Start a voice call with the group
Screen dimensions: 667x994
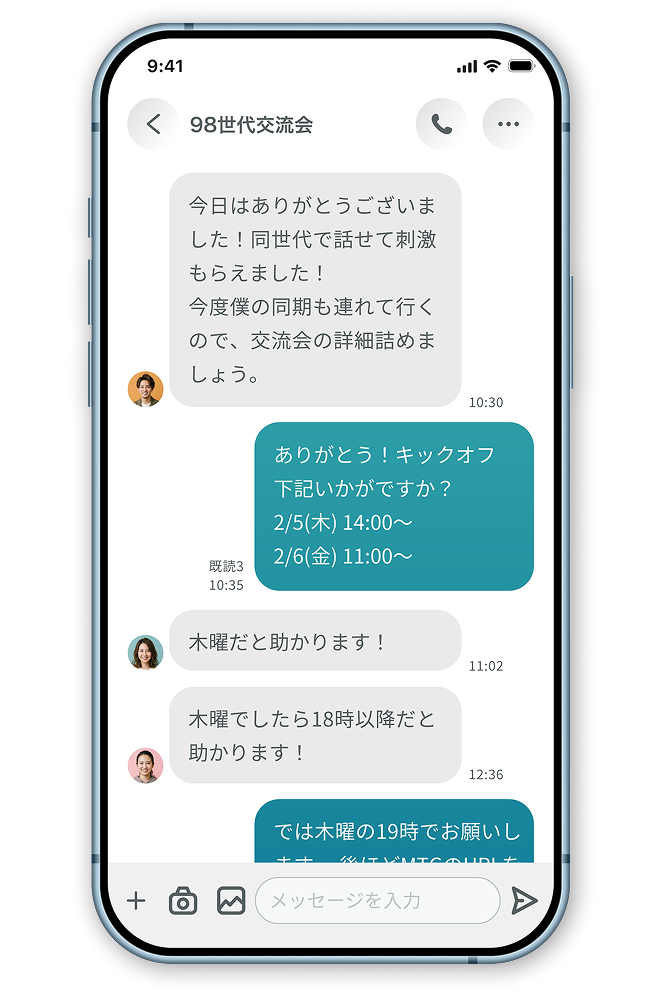click(x=441, y=124)
